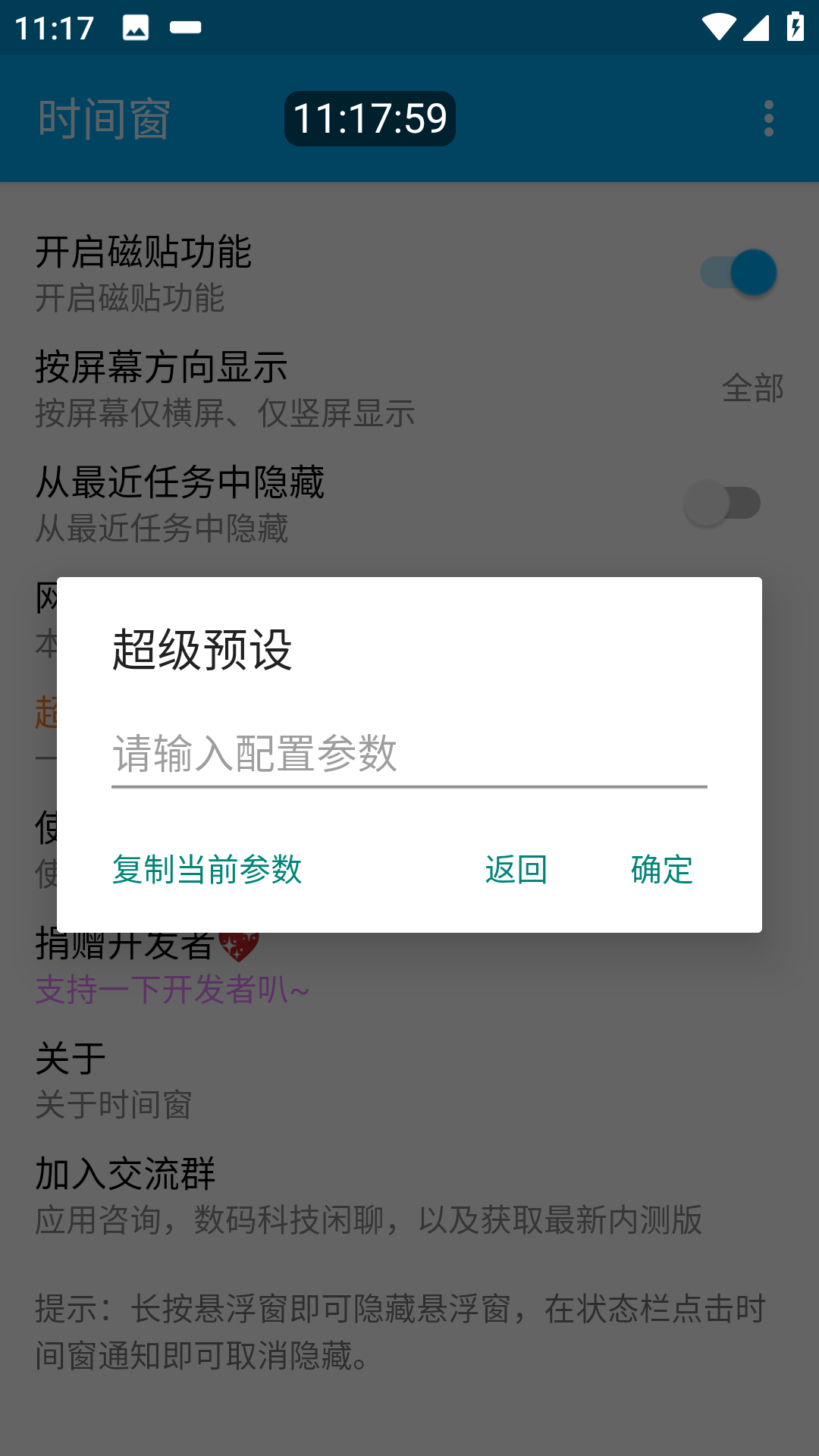Open the overflow menu
The height and width of the screenshot is (1456, 819).
pyautogui.click(x=769, y=118)
